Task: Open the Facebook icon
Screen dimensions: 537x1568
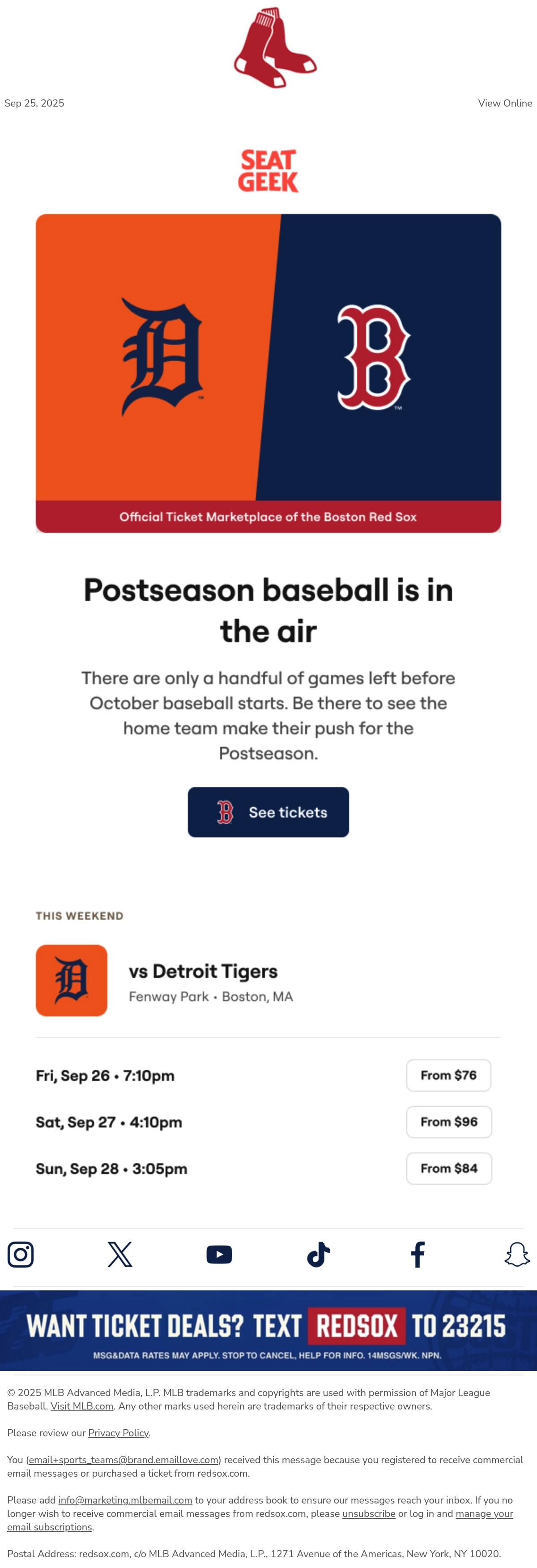Action: point(418,1255)
